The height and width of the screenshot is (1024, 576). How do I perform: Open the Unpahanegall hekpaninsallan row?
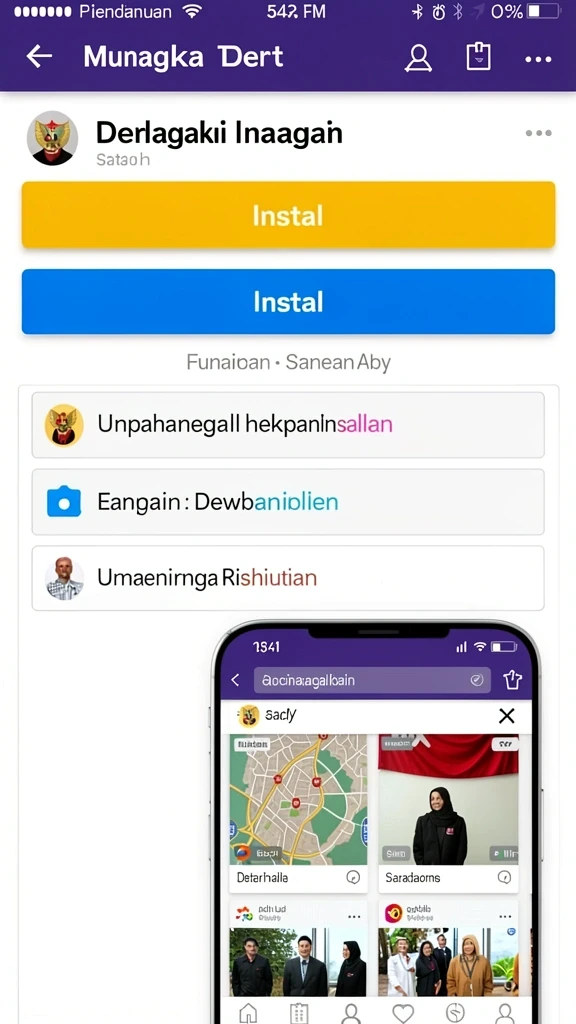pos(288,424)
